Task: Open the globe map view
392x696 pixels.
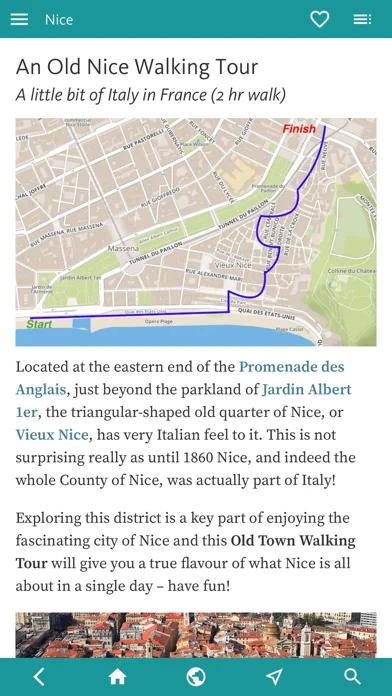Action: point(196,677)
